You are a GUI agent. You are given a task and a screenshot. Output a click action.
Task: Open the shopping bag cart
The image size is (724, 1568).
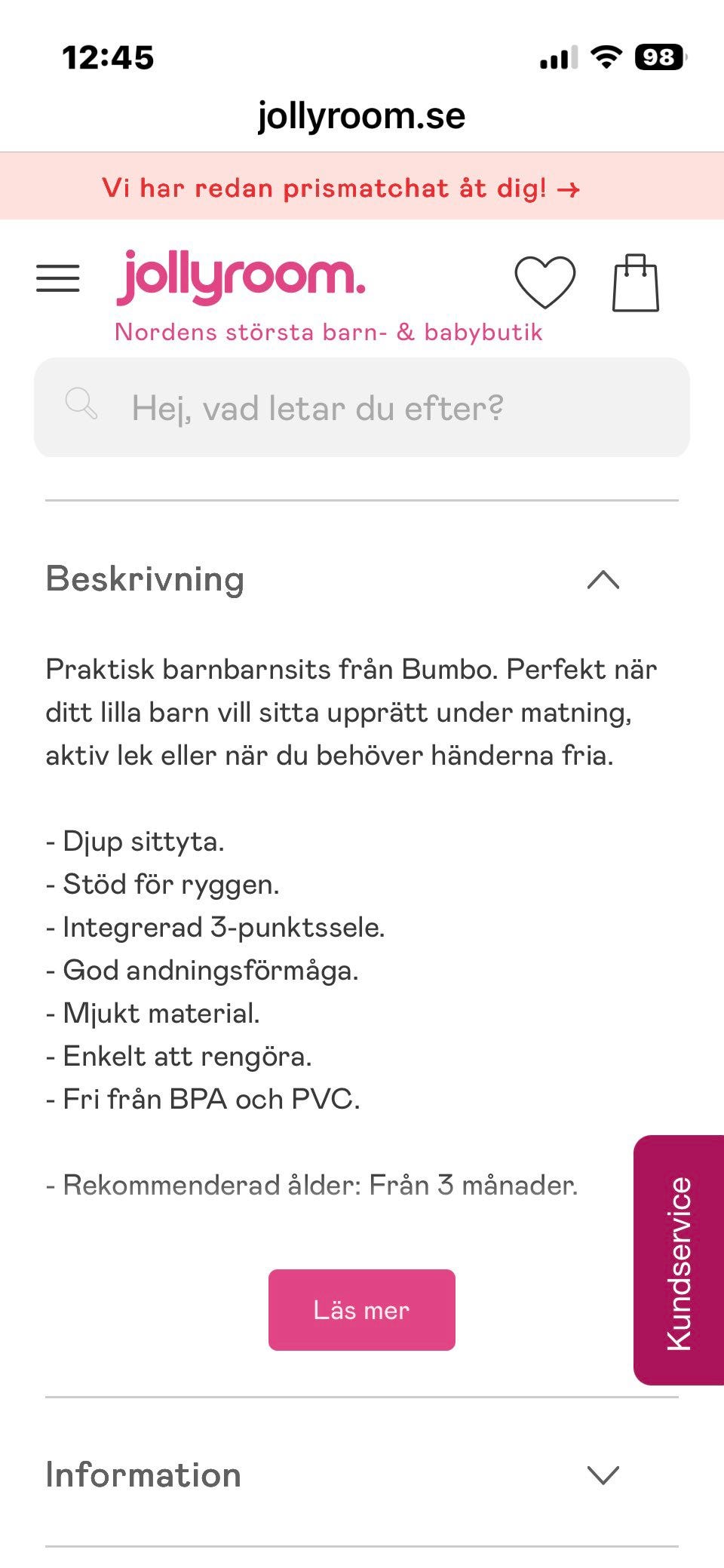[636, 283]
